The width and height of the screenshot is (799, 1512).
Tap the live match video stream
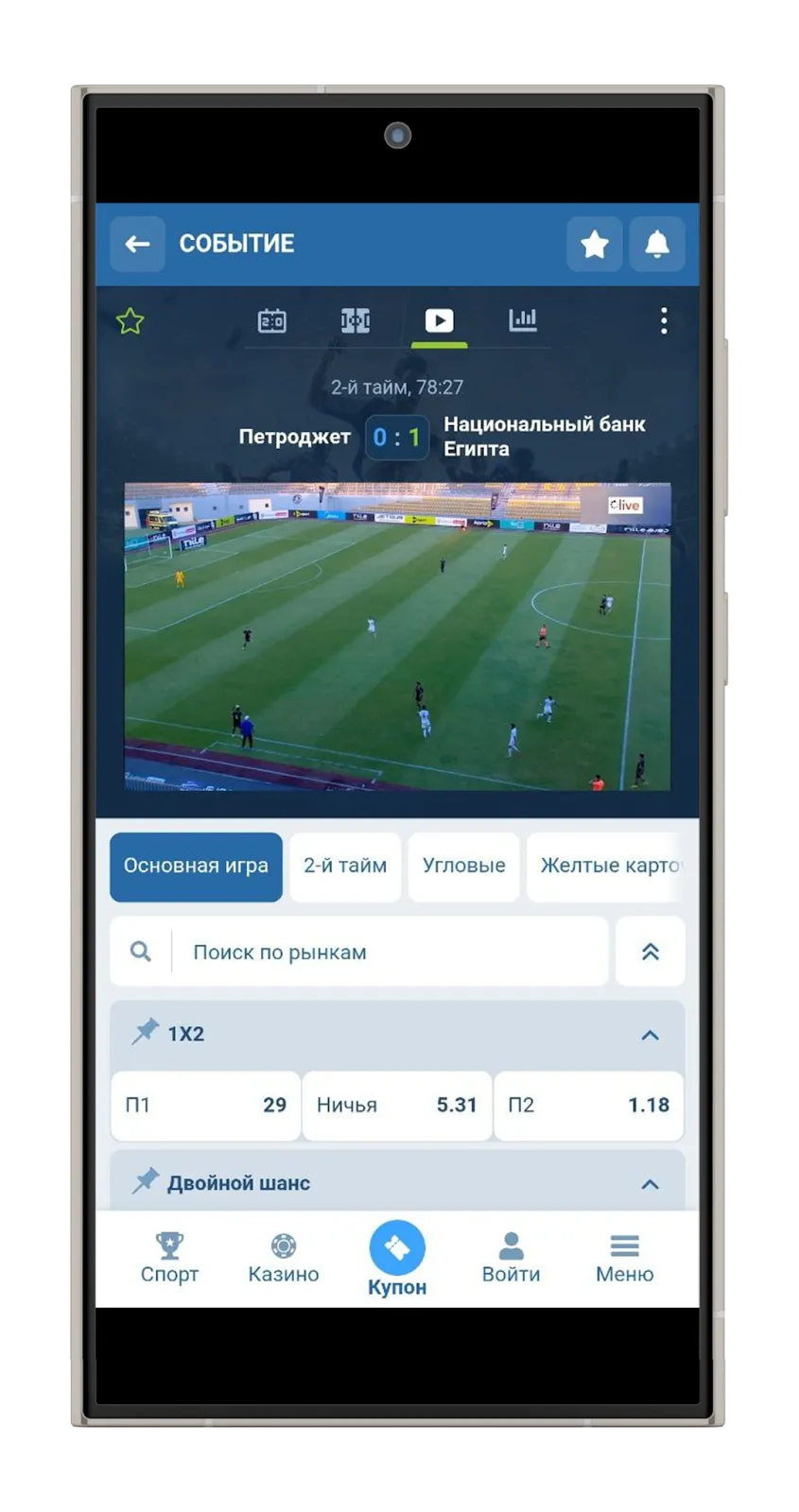pyautogui.click(x=397, y=636)
